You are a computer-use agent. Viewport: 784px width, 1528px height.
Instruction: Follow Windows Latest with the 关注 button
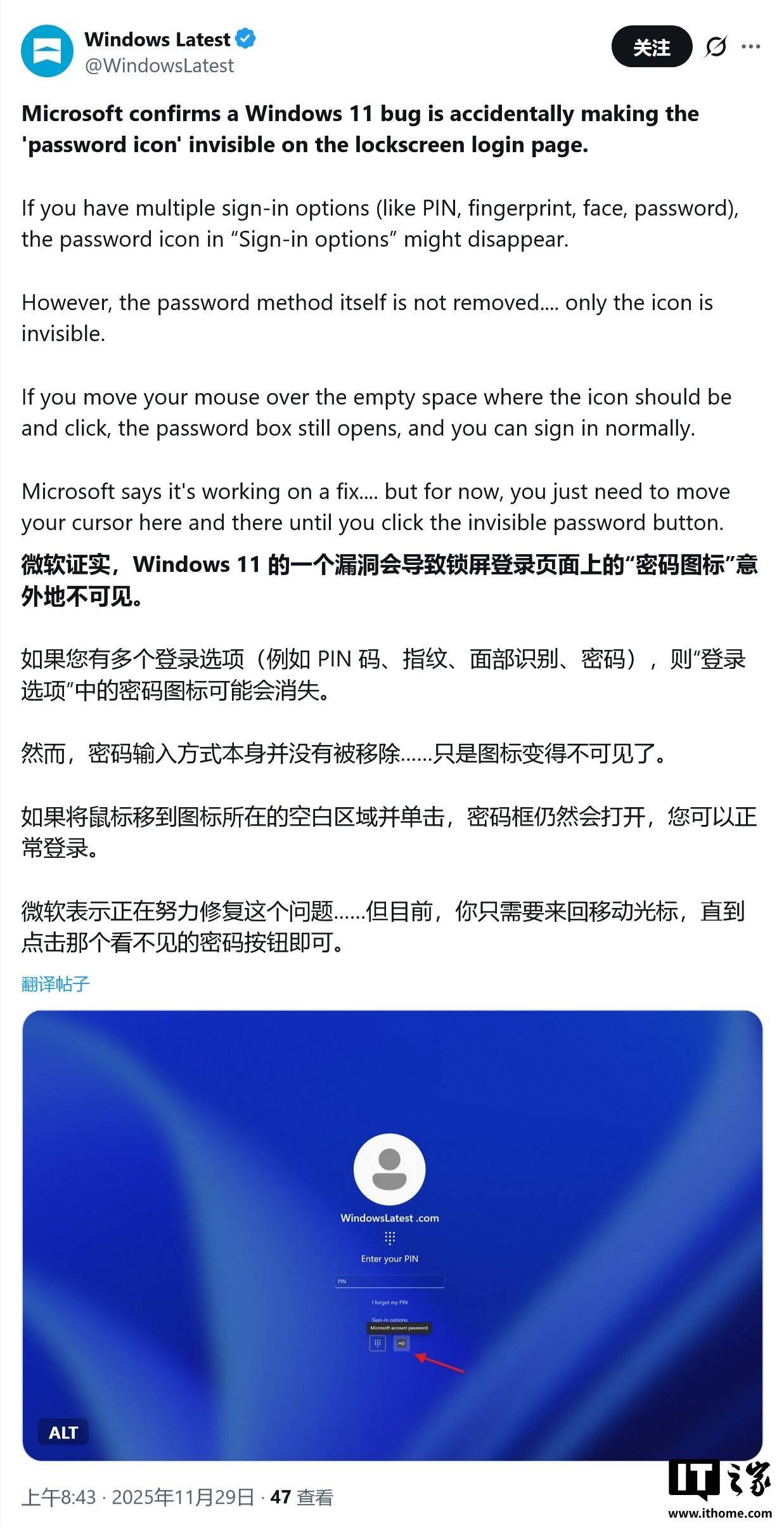click(x=653, y=47)
